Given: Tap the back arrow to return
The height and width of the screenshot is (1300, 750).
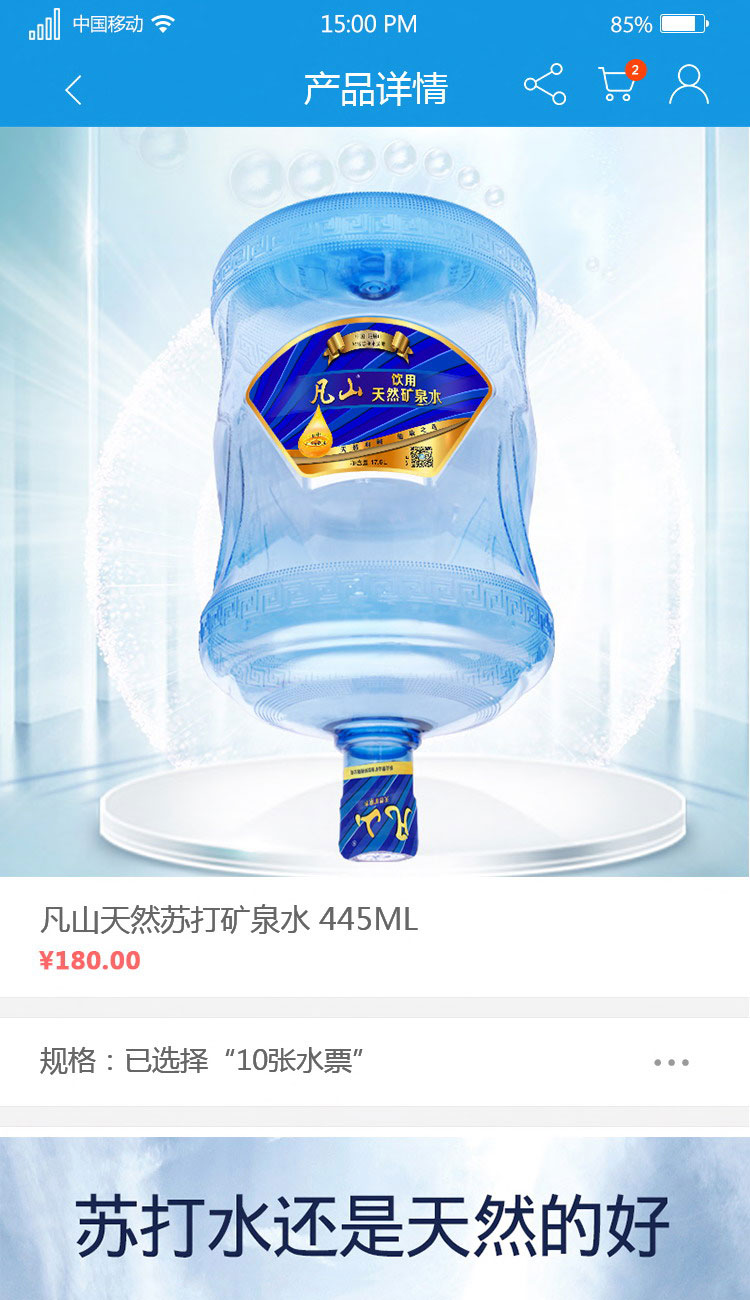Looking at the screenshot, I should (72, 88).
